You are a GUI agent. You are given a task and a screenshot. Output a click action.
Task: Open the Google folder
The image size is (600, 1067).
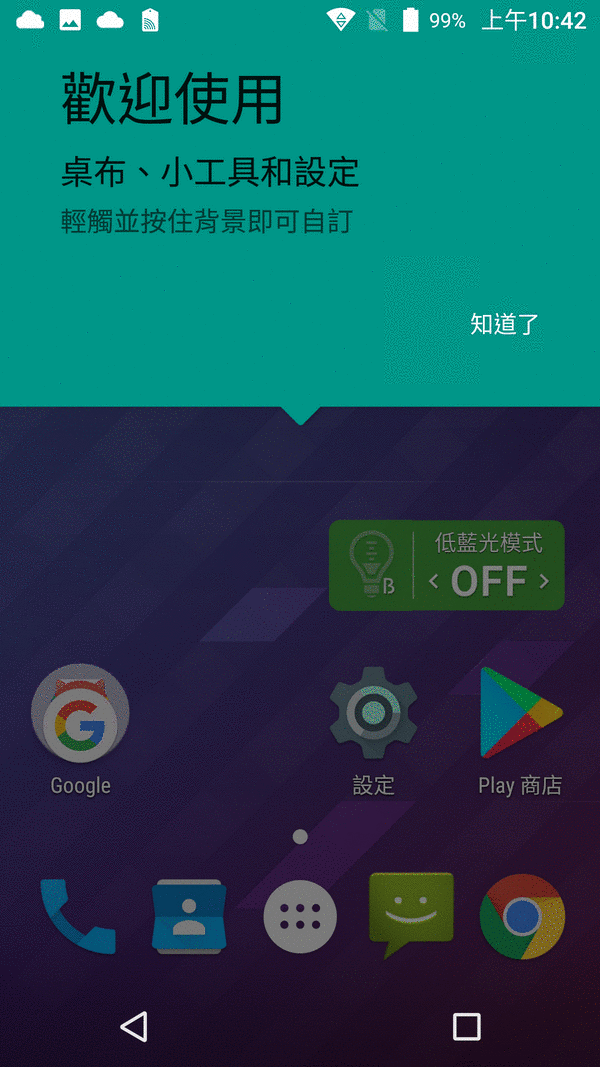tap(80, 713)
